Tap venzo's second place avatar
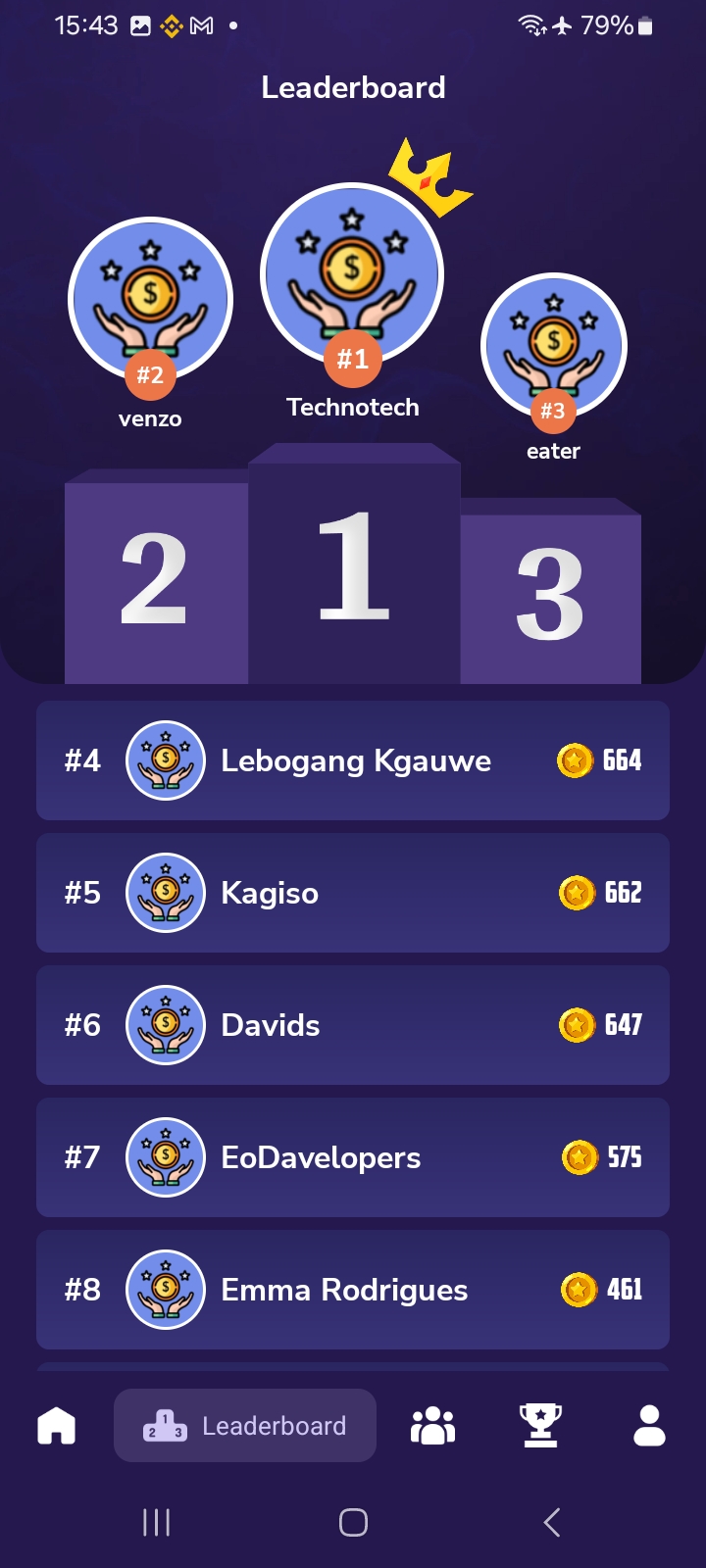This screenshot has height=1568, width=706. point(150,299)
